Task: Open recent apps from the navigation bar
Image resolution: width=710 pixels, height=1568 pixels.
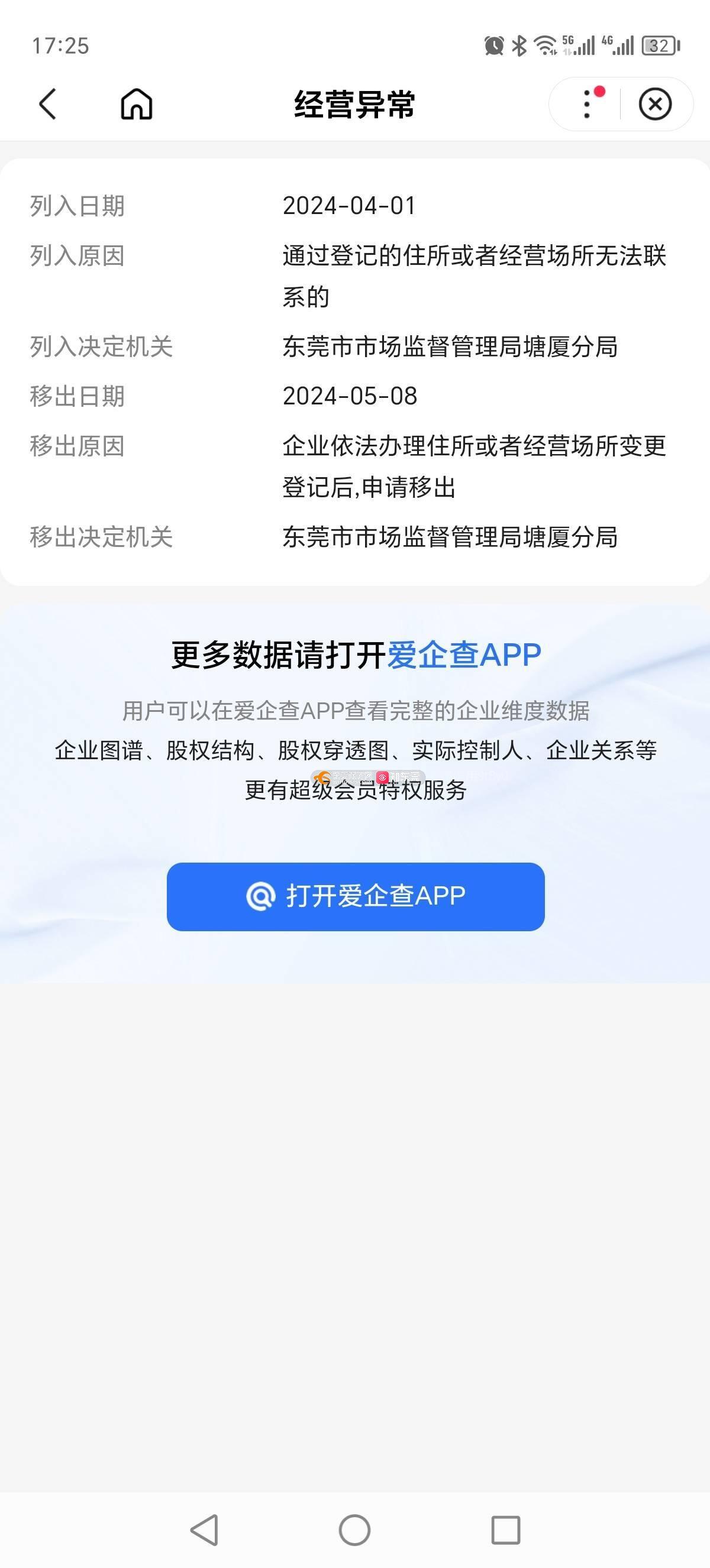Action: pos(505,1530)
